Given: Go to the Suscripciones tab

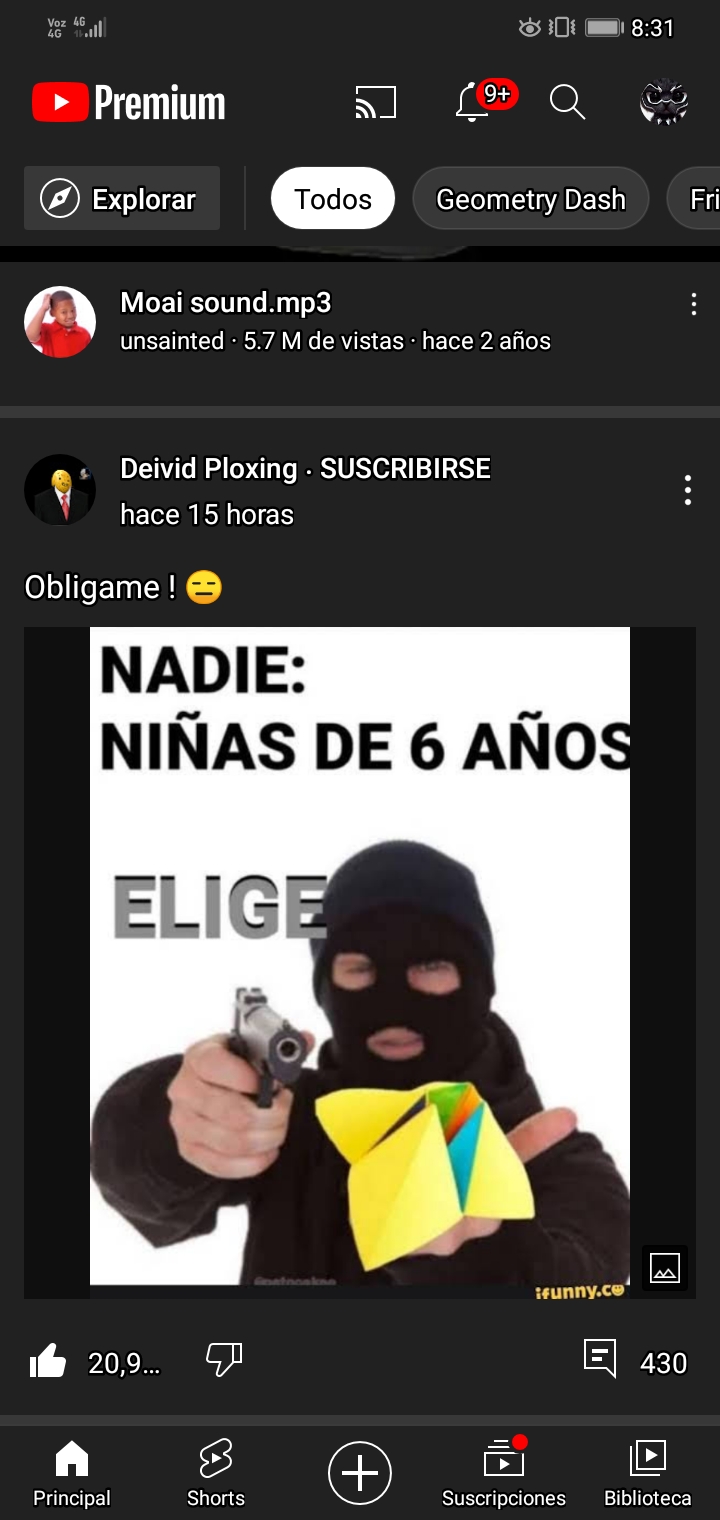Looking at the screenshot, I should click(504, 1472).
